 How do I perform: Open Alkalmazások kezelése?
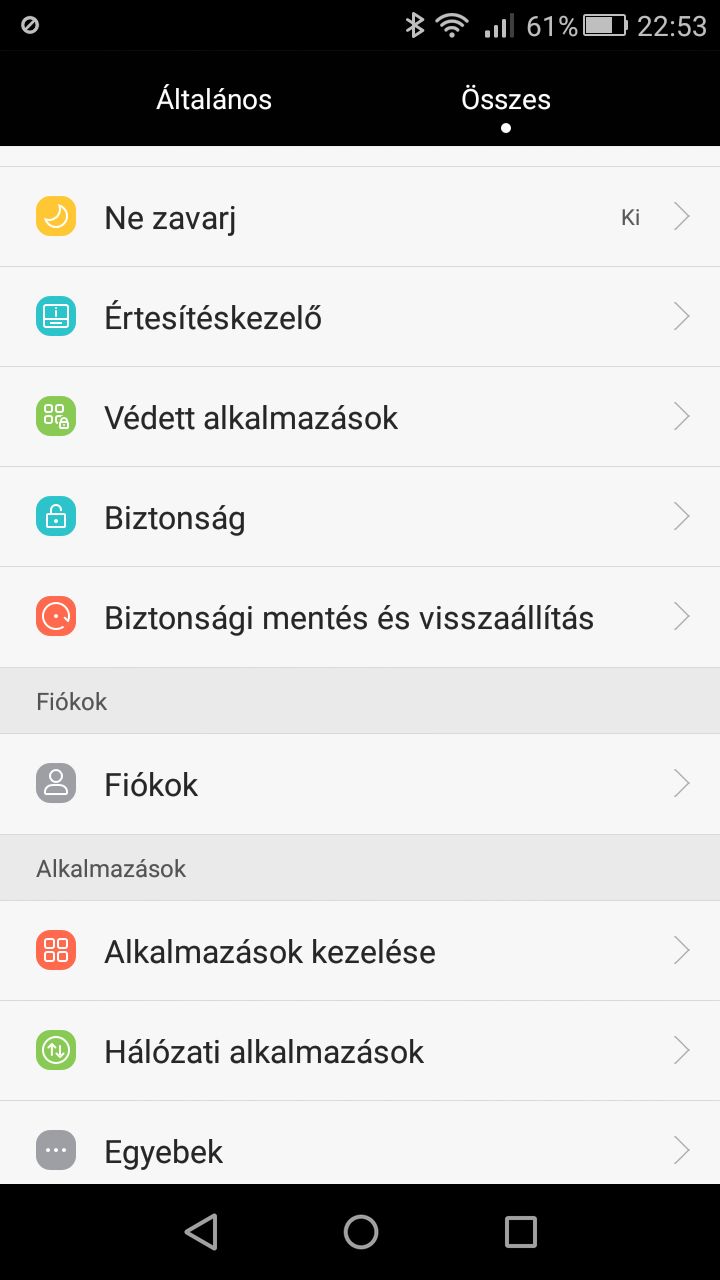[360, 951]
